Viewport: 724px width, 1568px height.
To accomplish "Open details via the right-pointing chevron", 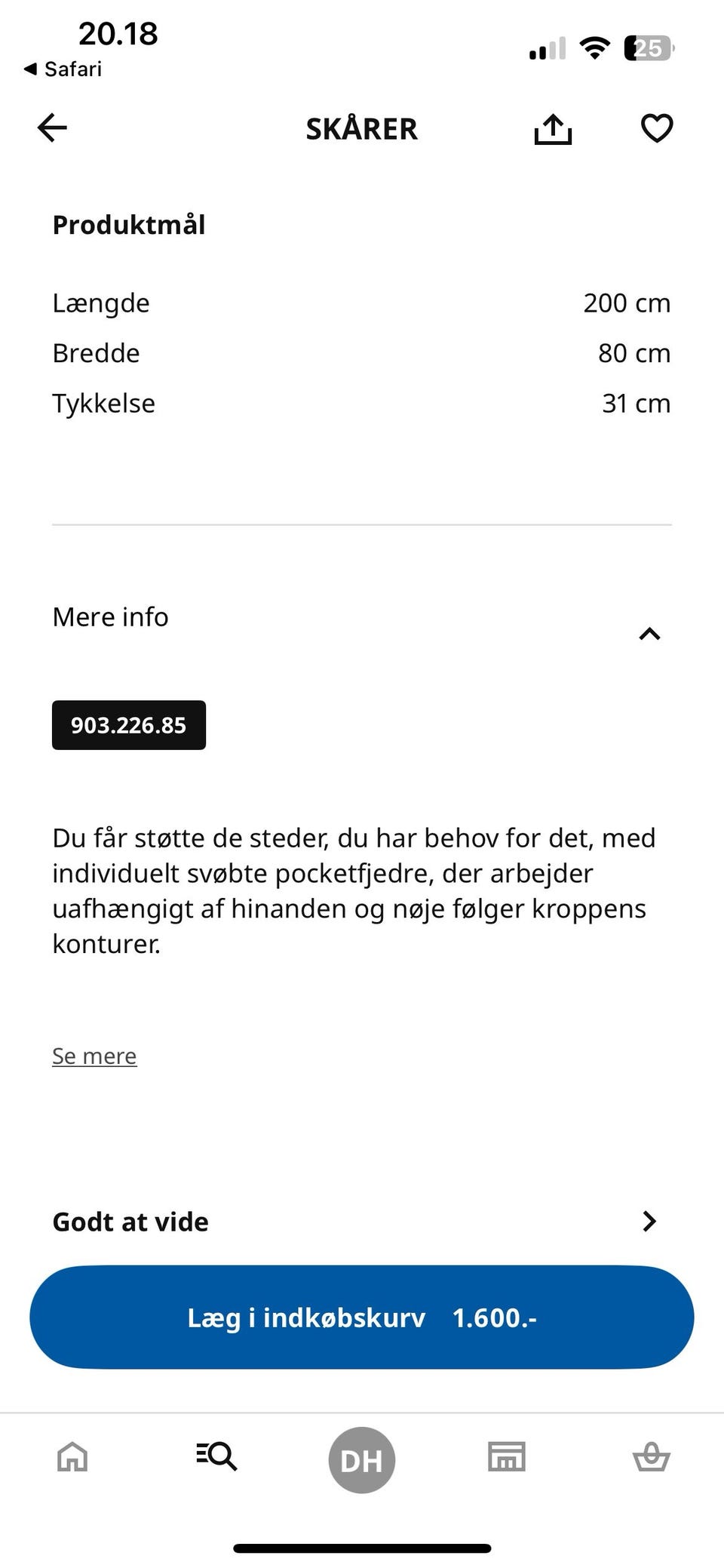I will click(649, 1221).
